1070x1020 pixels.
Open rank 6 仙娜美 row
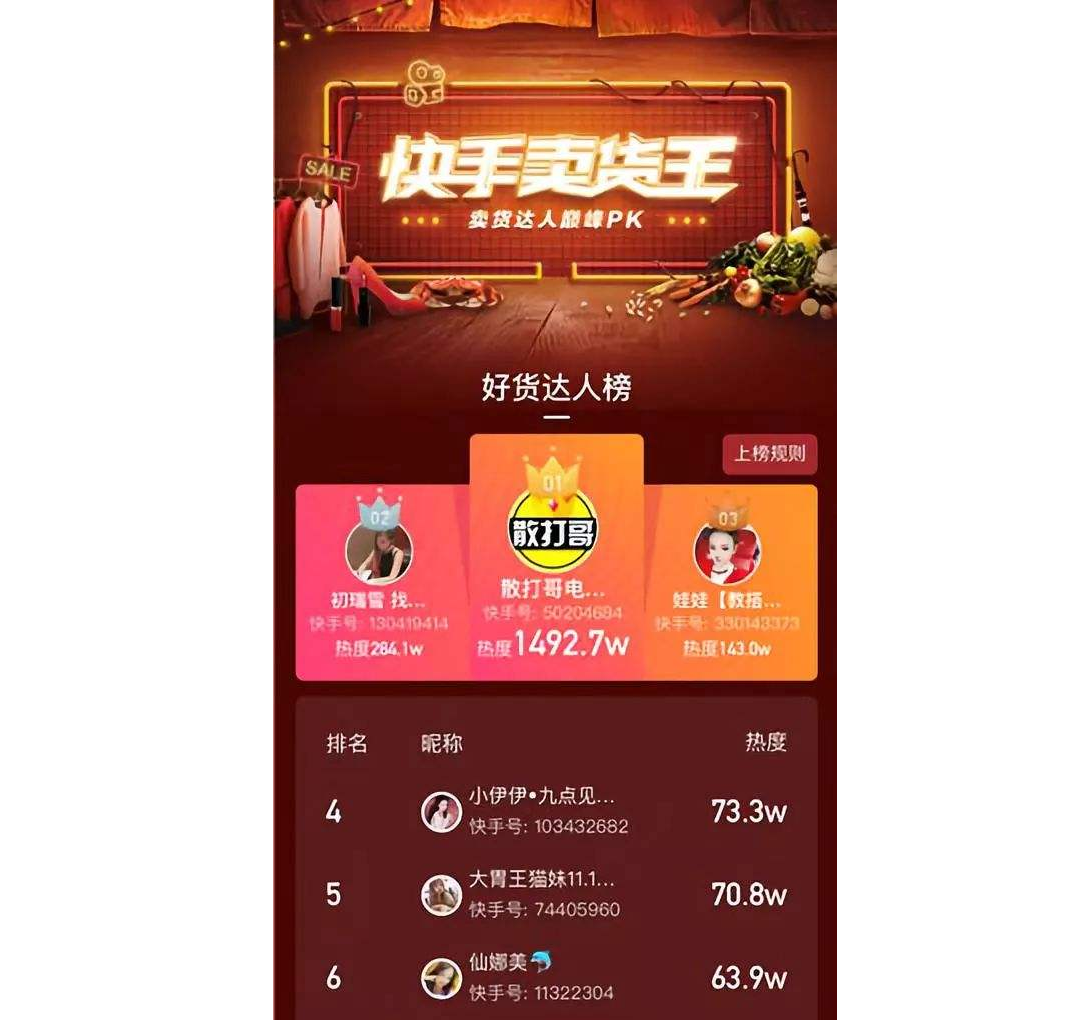coord(555,977)
